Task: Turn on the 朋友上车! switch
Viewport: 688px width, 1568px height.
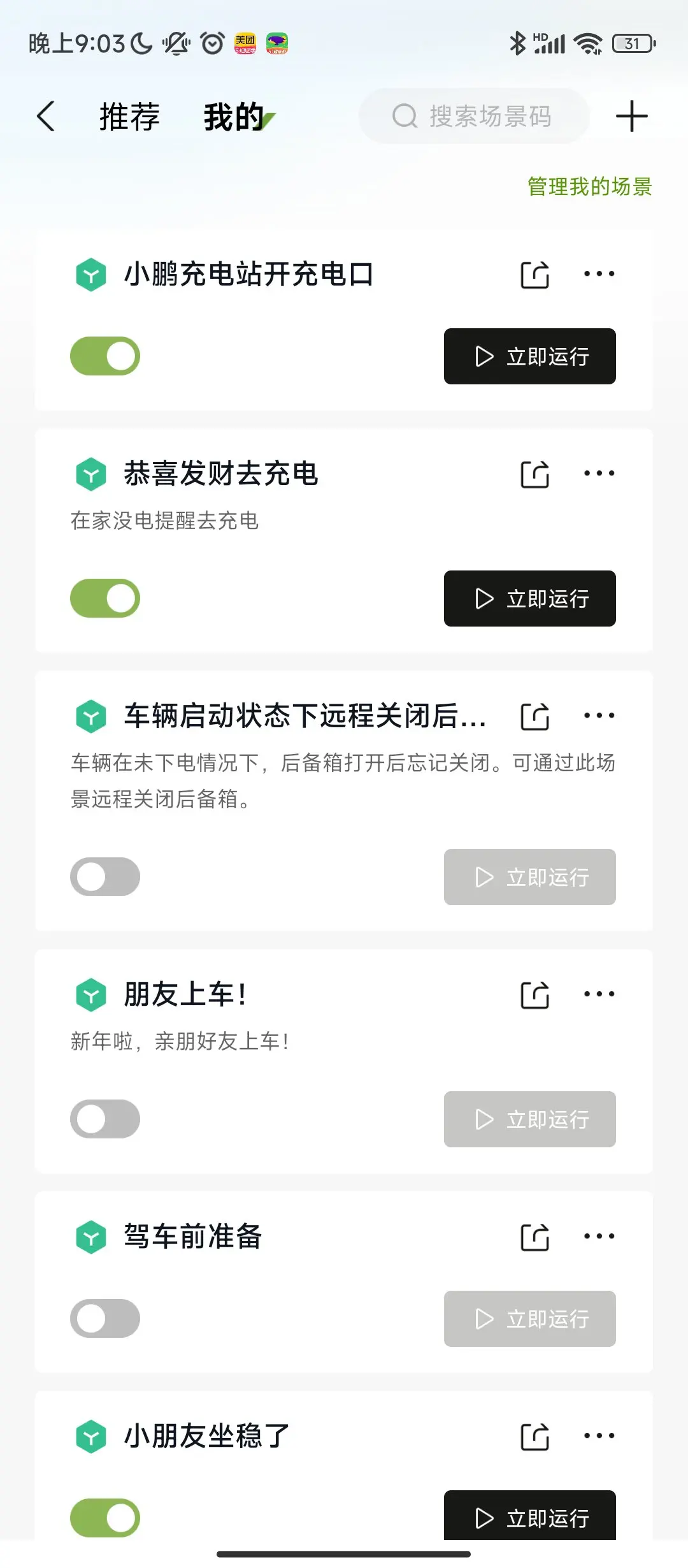Action: pos(105,1119)
